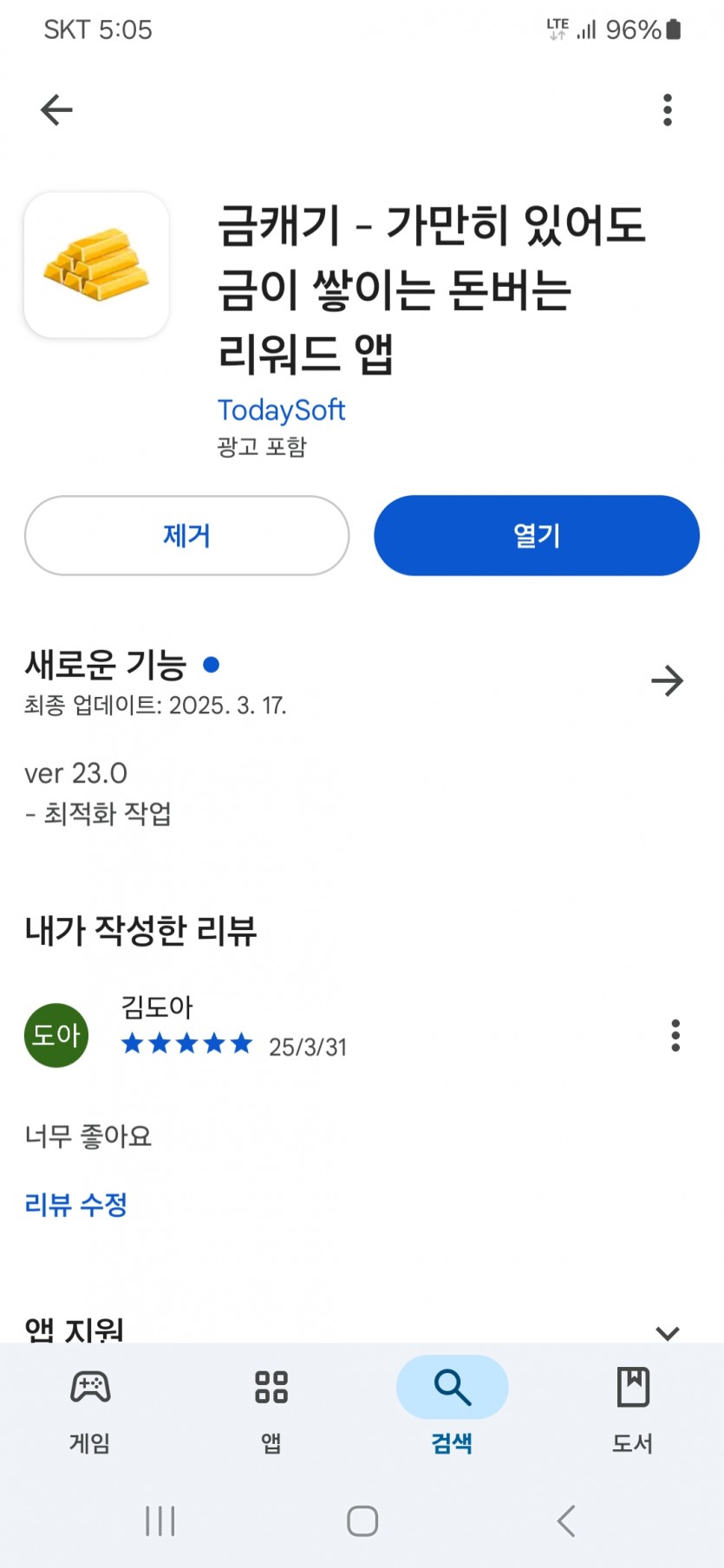The image size is (724, 1568).
Task: Open options menu for 김도아 review
Action: [675, 1035]
